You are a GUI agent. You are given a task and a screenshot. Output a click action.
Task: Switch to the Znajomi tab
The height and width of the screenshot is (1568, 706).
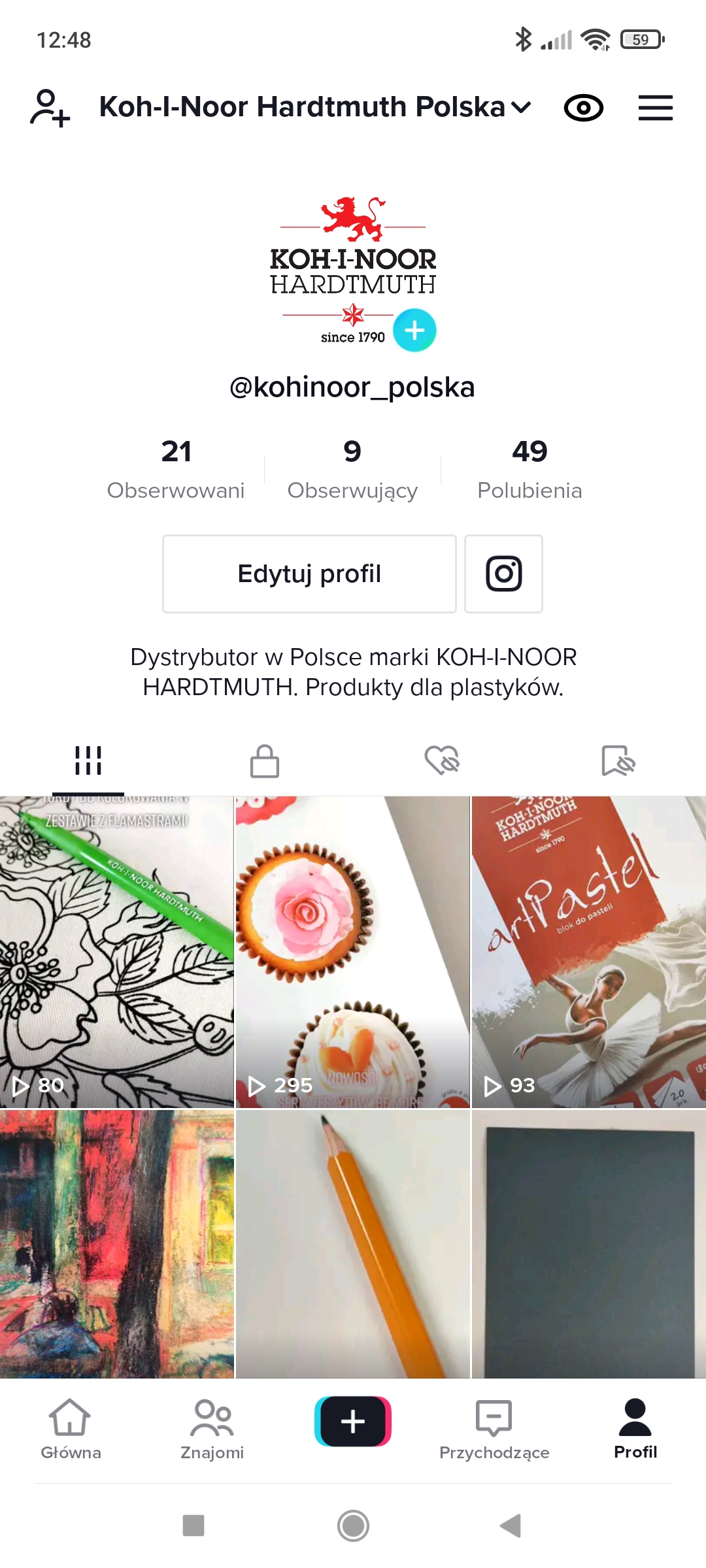(x=212, y=1429)
